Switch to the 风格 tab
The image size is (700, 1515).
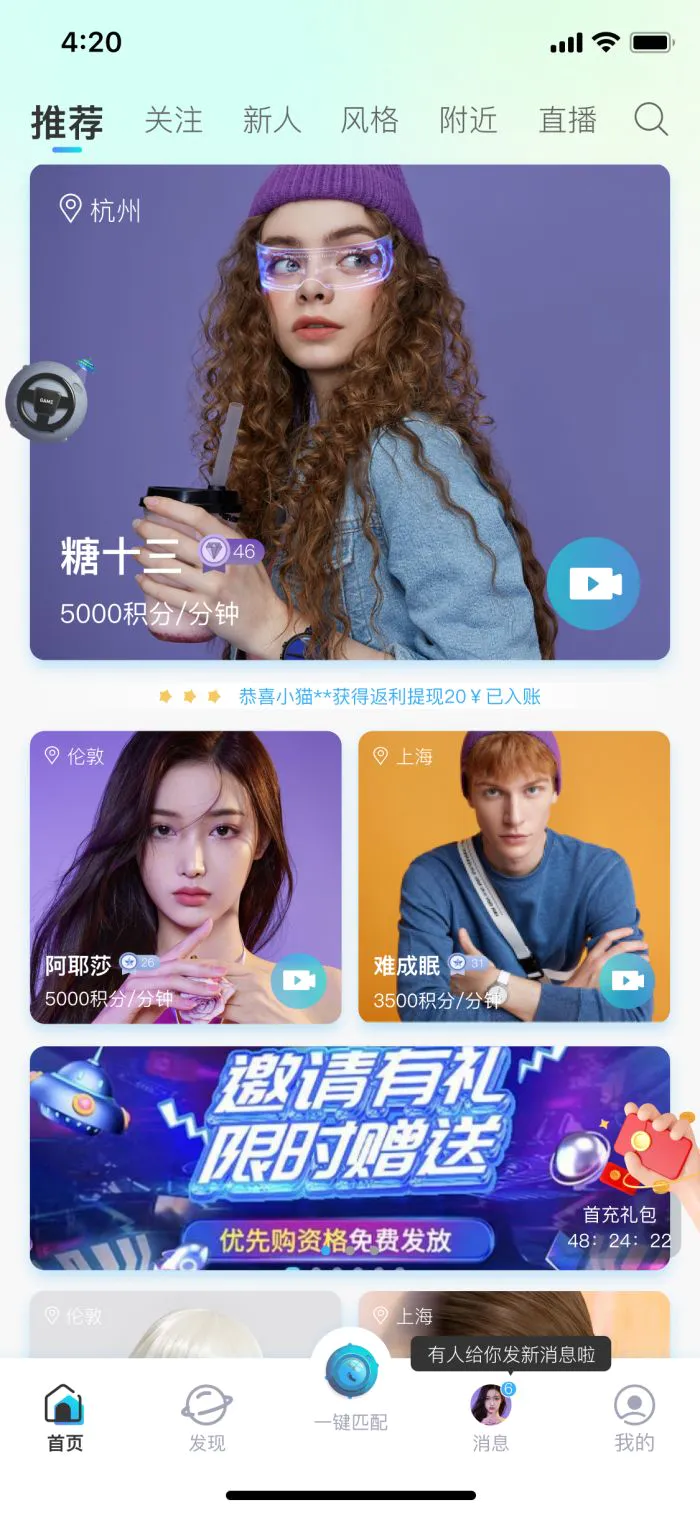pos(370,121)
